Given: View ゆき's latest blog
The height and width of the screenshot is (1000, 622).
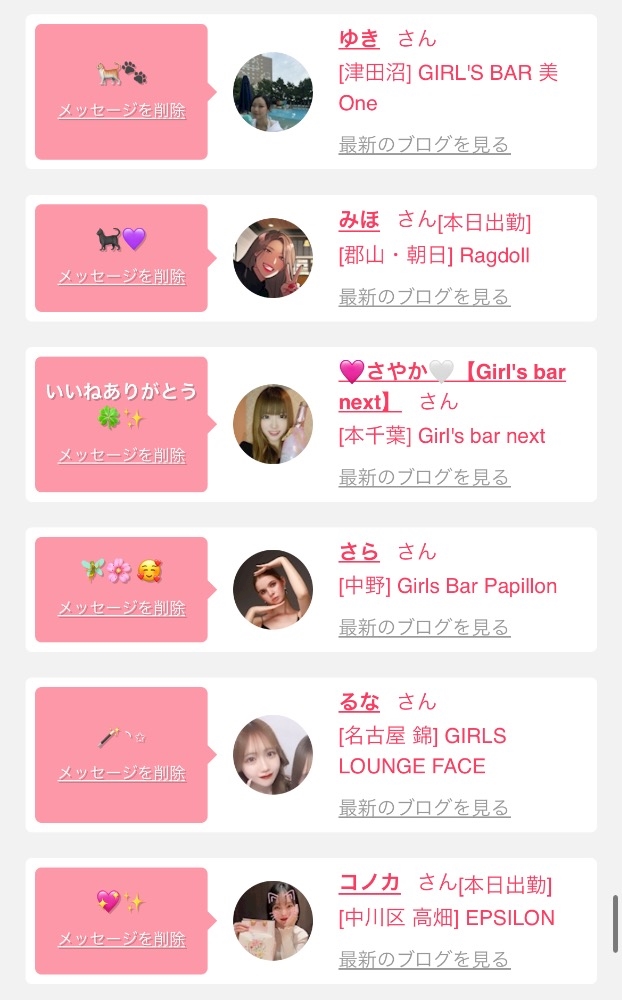Looking at the screenshot, I should click(x=424, y=145).
